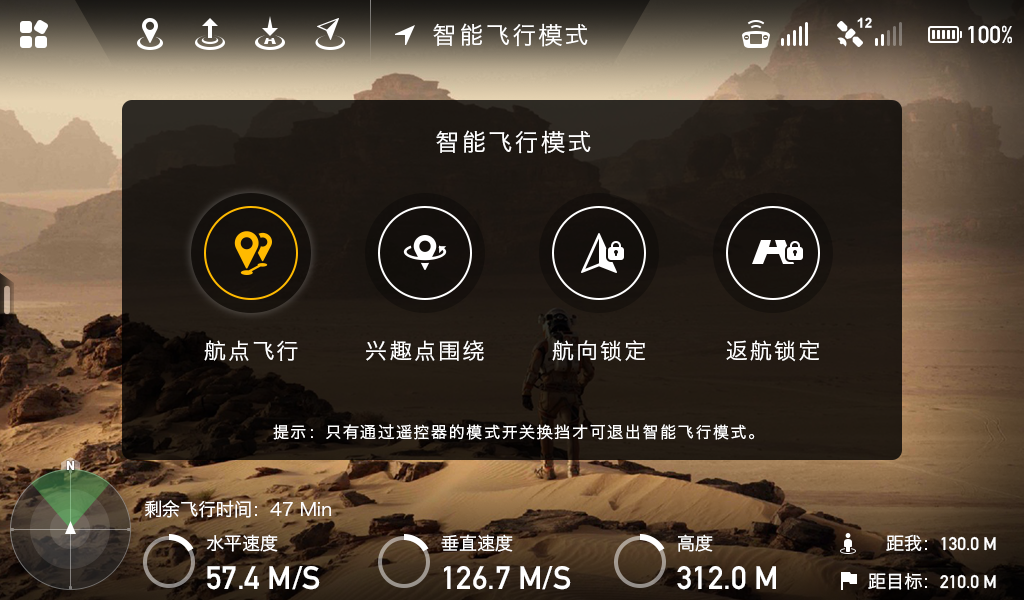The image size is (1024, 600).
Task: Open the four-square main menu icon
Action: click(x=34, y=34)
